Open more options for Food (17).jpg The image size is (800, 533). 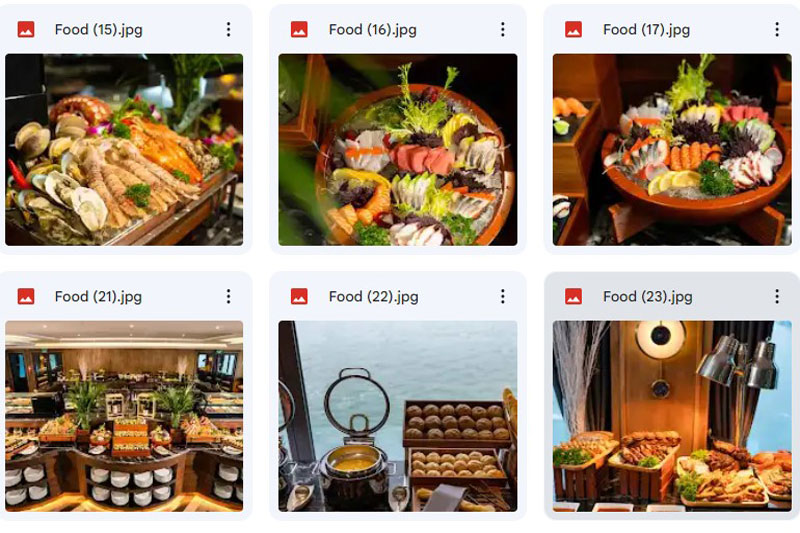[x=776, y=30]
